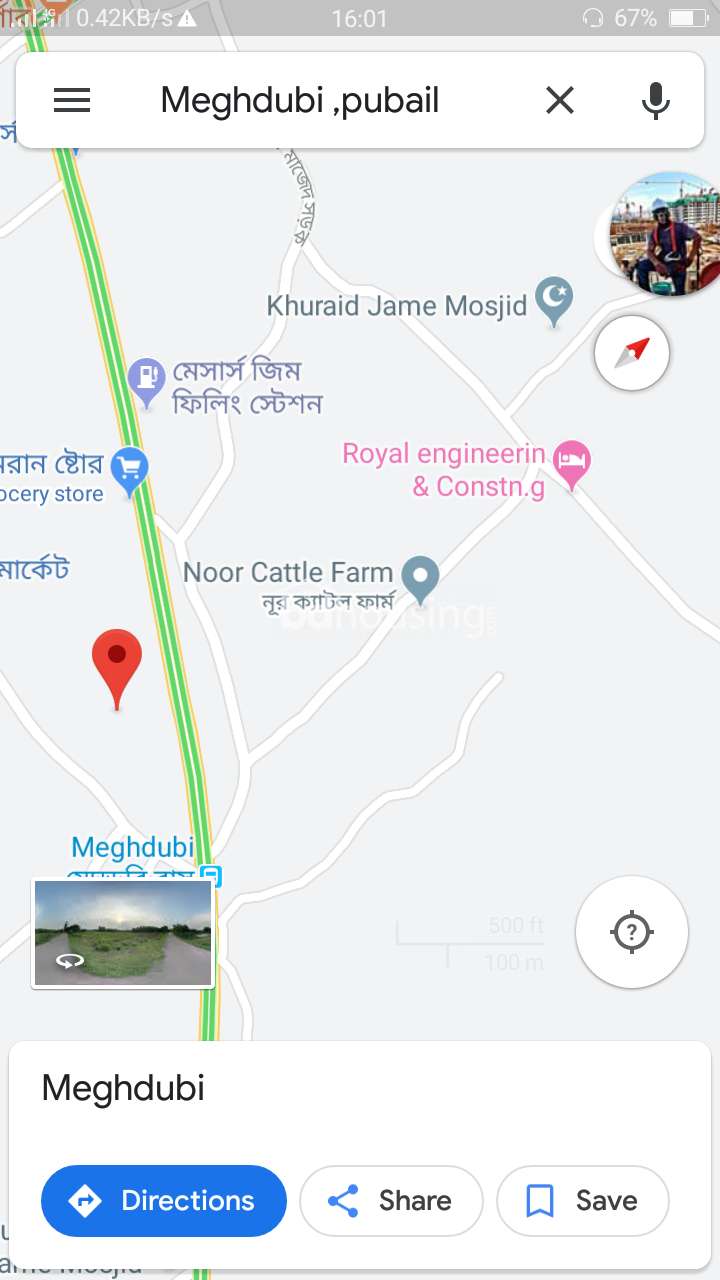This screenshot has width=720, height=1280.
Task: Expand the Meghdubi place card
Action: point(360,1088)
